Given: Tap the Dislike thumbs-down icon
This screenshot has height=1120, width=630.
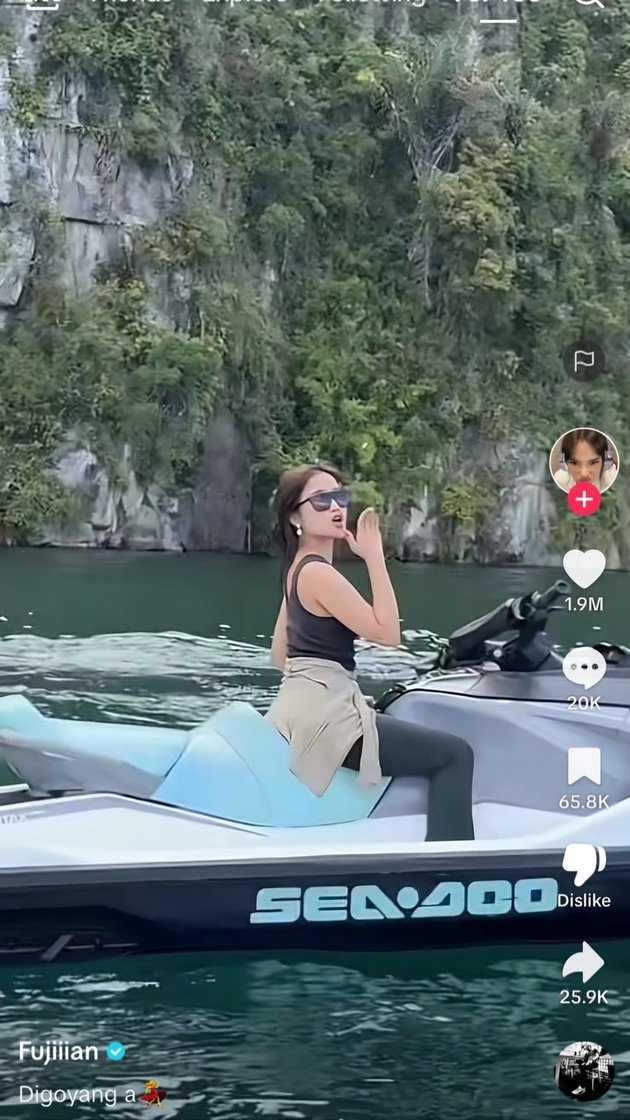Looking at the screenshot, I should [x=584, y=864].
